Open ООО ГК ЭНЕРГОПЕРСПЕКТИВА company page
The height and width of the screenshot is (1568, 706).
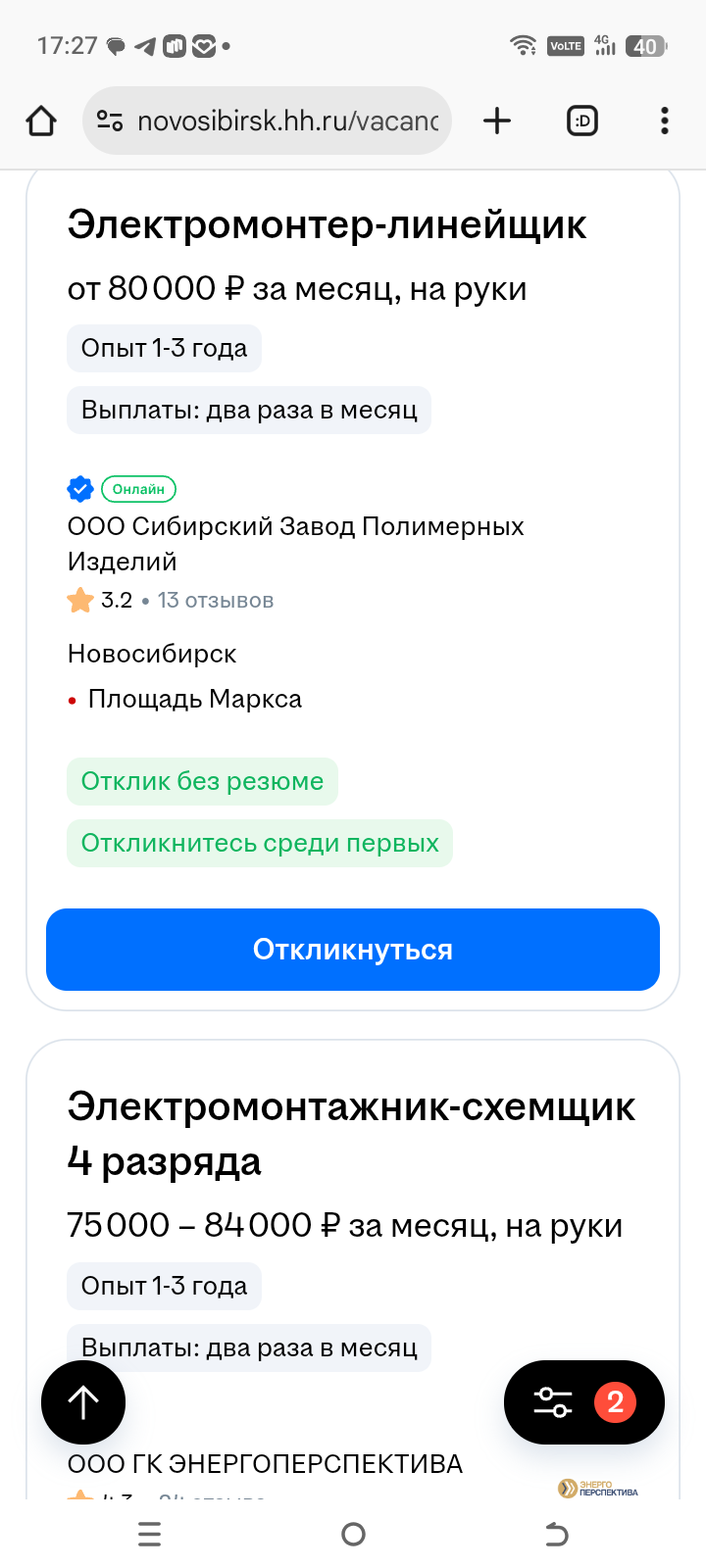coord(265,1464)
